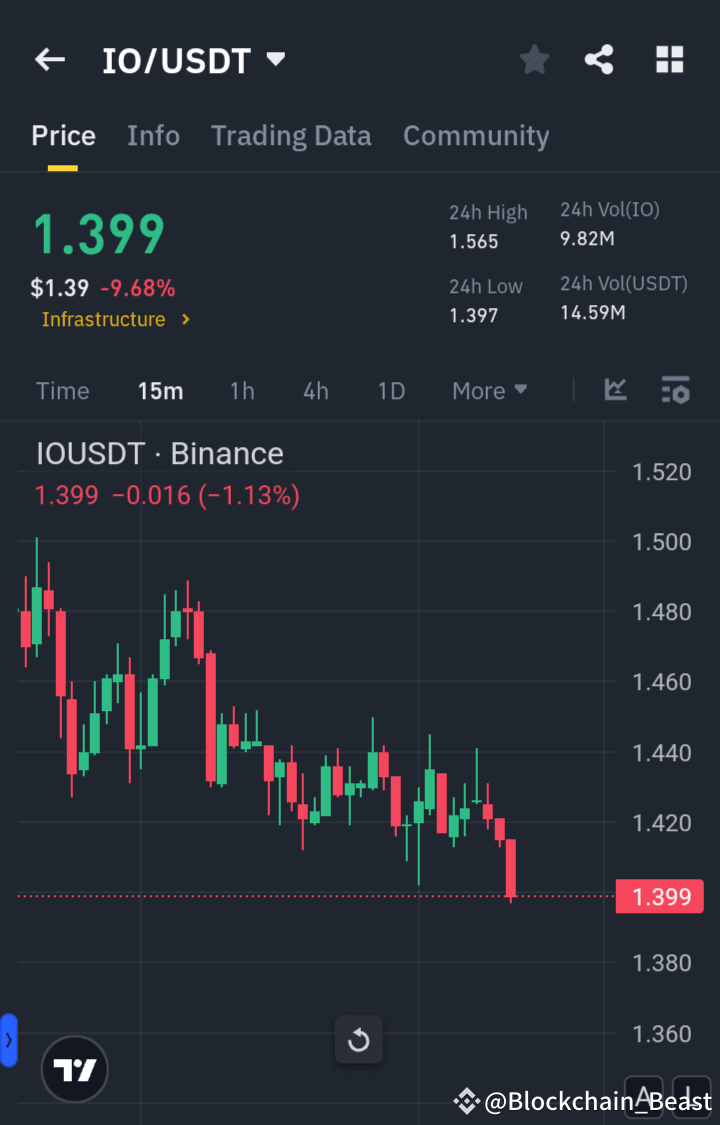Click the red 1.399 price label
The height and width of the screenshot is (1125, 720).
pyautogui.click(x=659, y=896)
